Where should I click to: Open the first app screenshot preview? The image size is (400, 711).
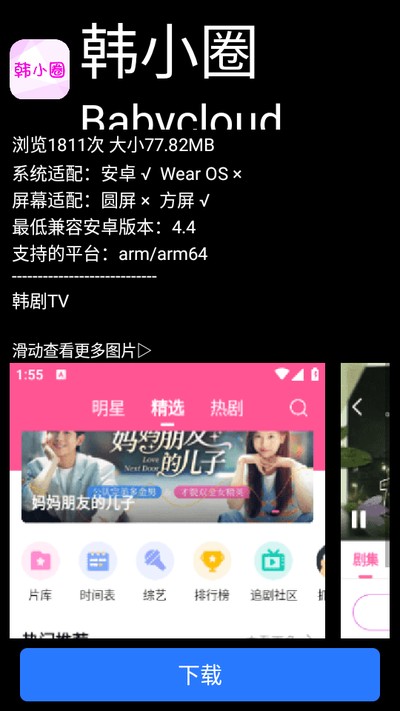[167, 500]
